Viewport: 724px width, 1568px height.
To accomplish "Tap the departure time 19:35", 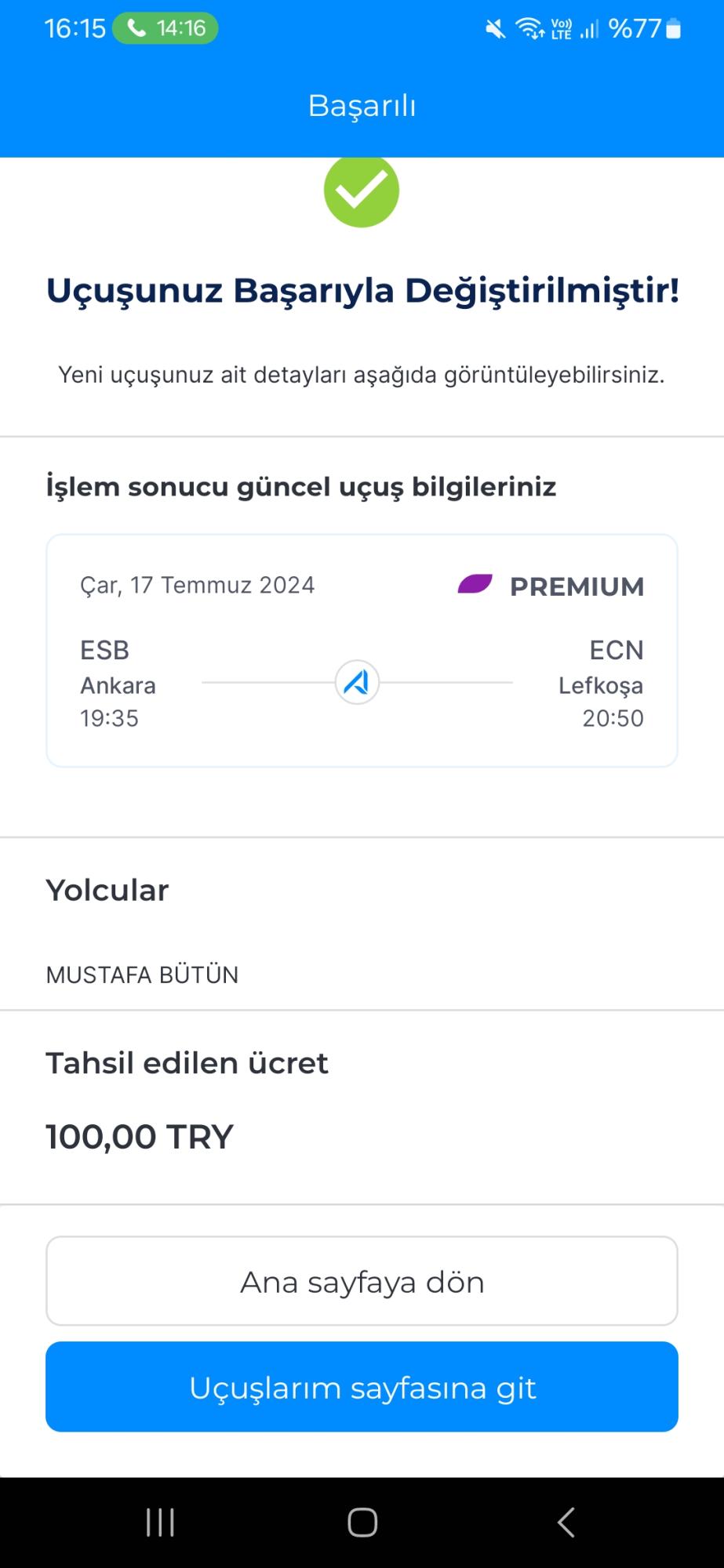I will tap(109, 717).
